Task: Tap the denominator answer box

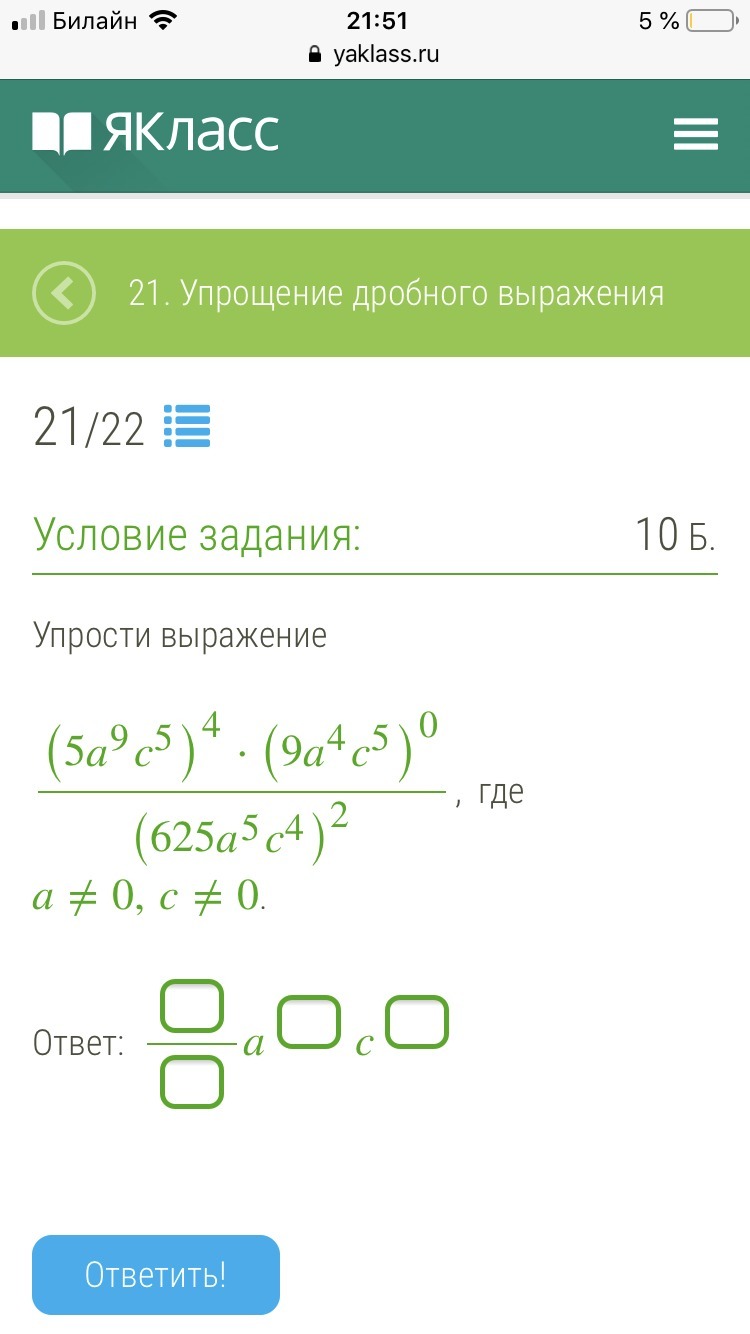Action: (191, 1083)
